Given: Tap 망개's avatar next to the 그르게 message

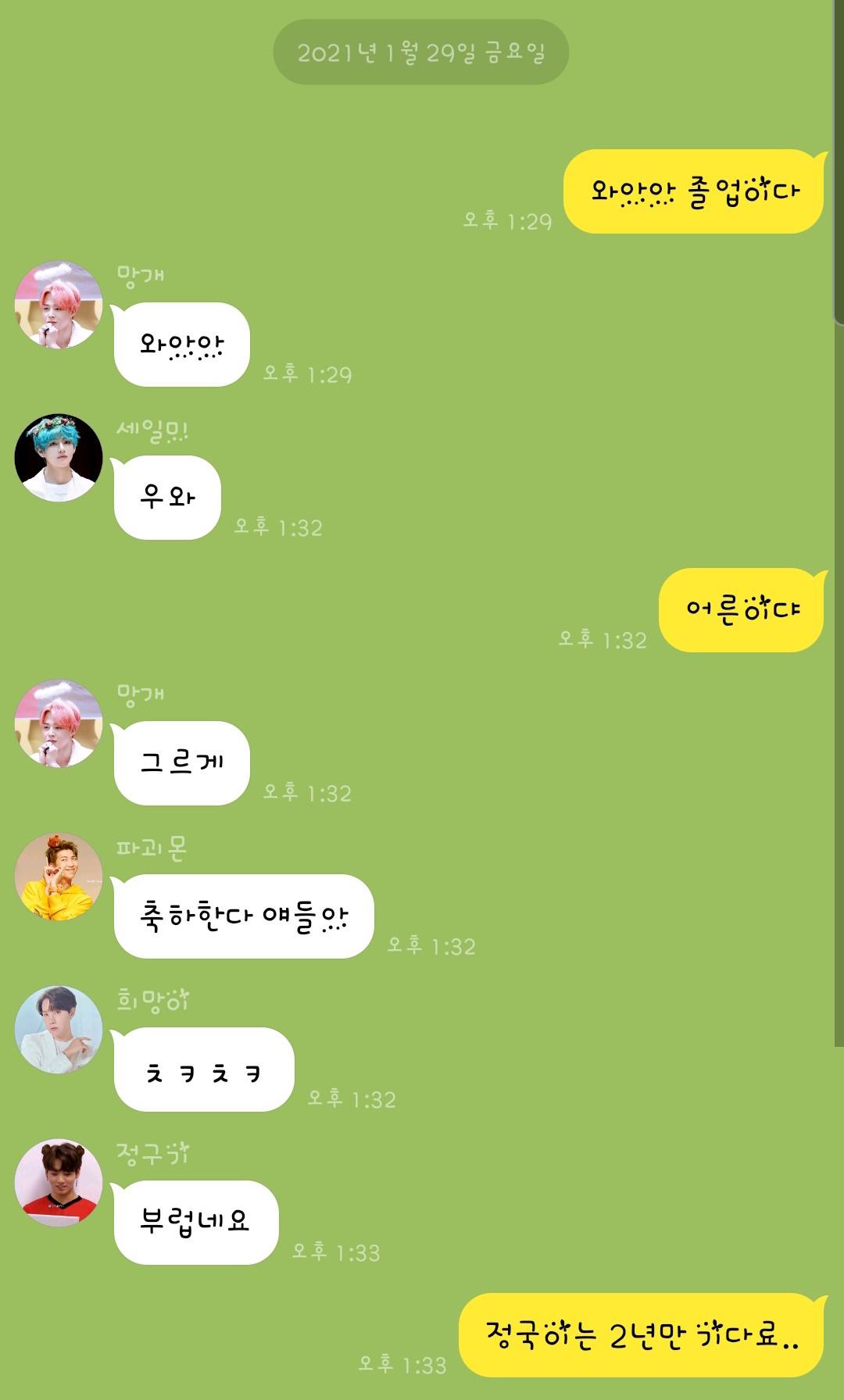Looking at the screenshot, I should [59, 723].
